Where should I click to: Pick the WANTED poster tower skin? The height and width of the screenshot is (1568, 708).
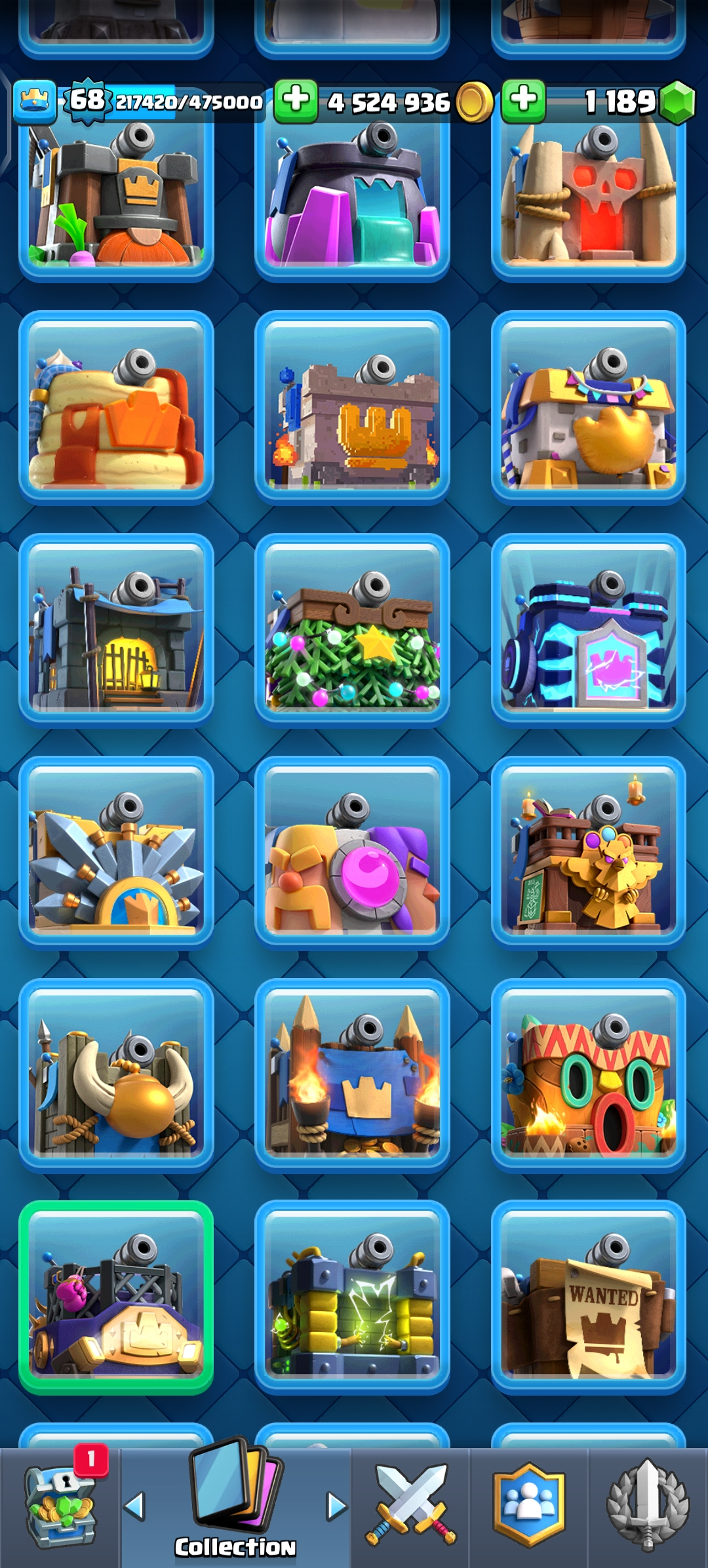[588, 1297]
